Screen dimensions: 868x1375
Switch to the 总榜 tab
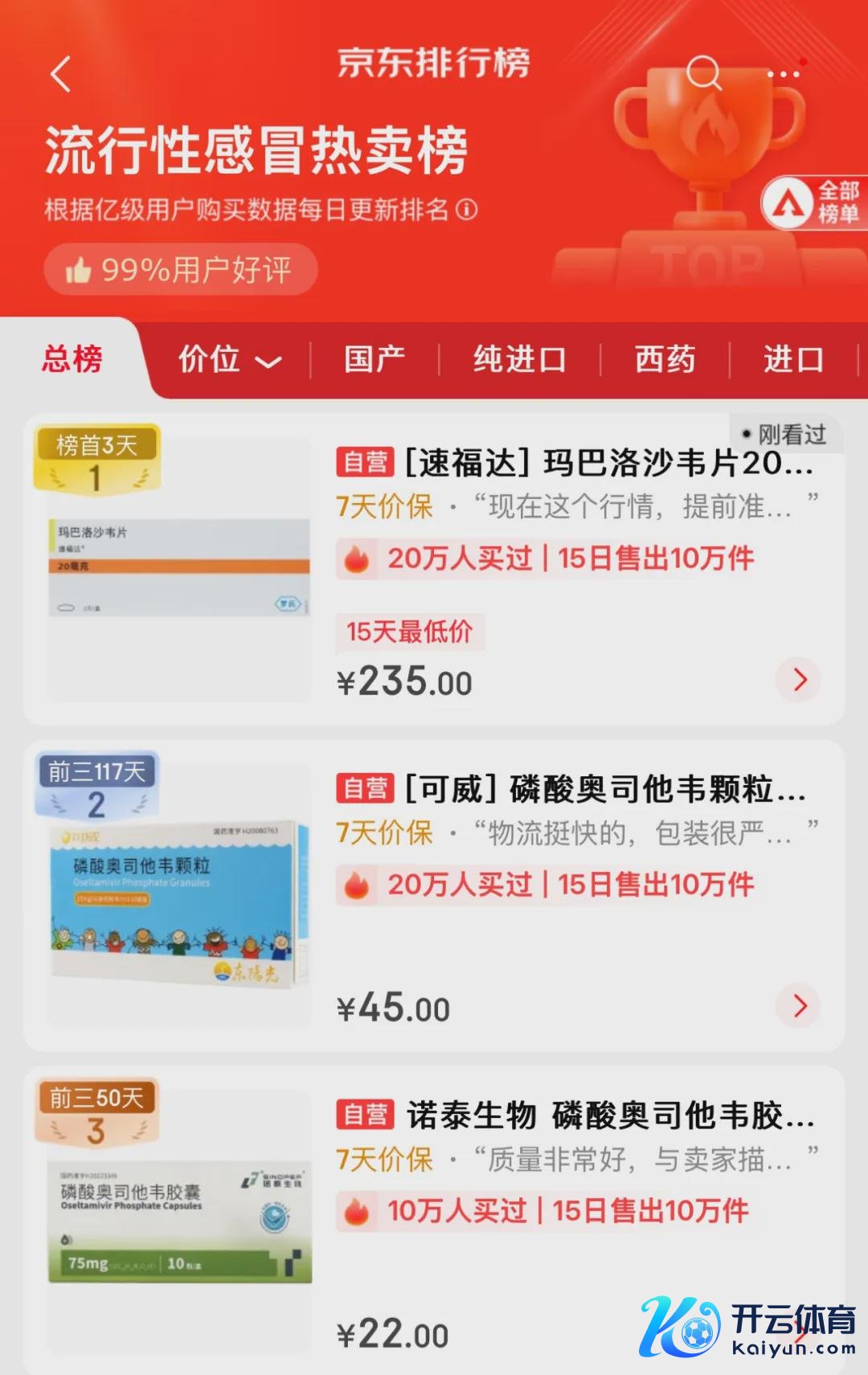point(72,358)
